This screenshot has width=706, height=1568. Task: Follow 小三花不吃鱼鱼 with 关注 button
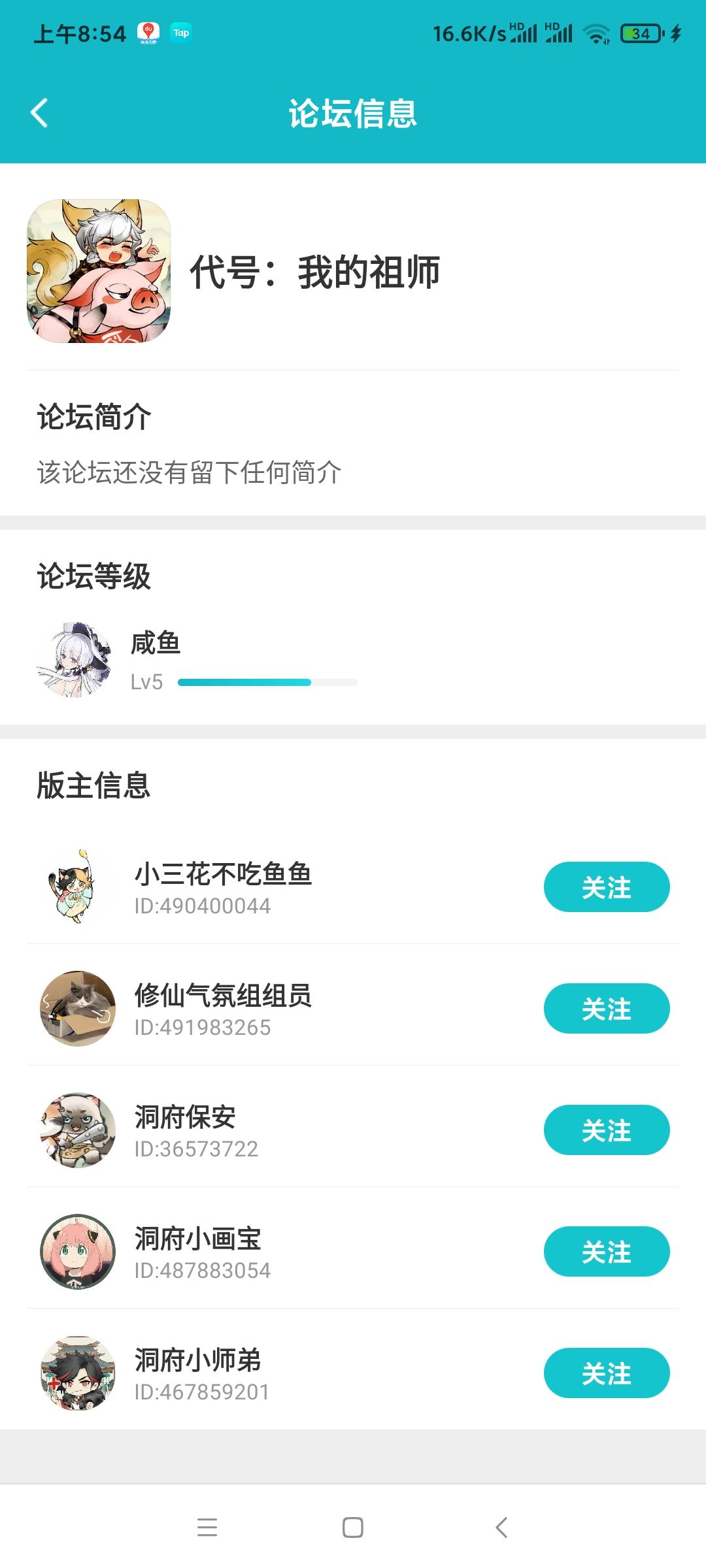(x=607, y=887)
